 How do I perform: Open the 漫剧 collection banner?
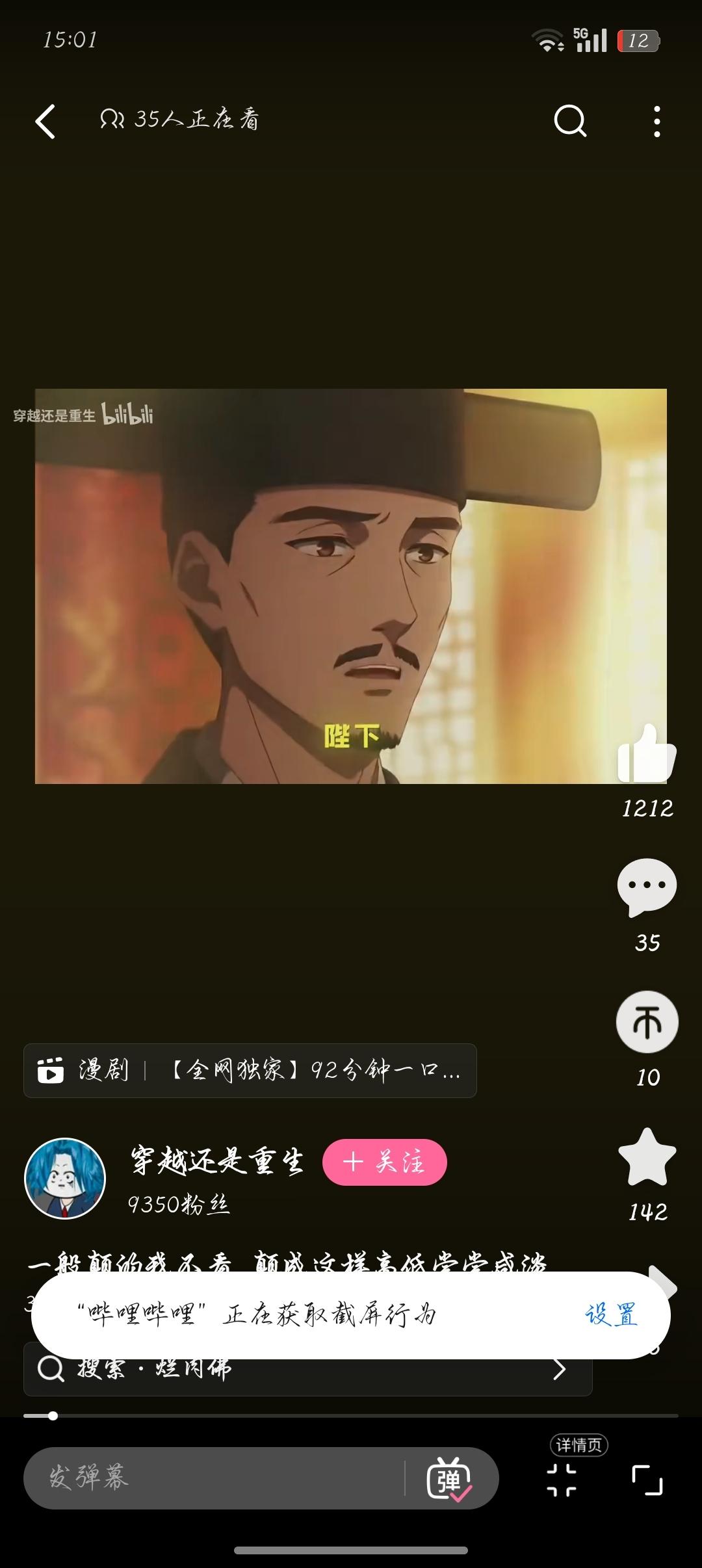pos(250,1070)
